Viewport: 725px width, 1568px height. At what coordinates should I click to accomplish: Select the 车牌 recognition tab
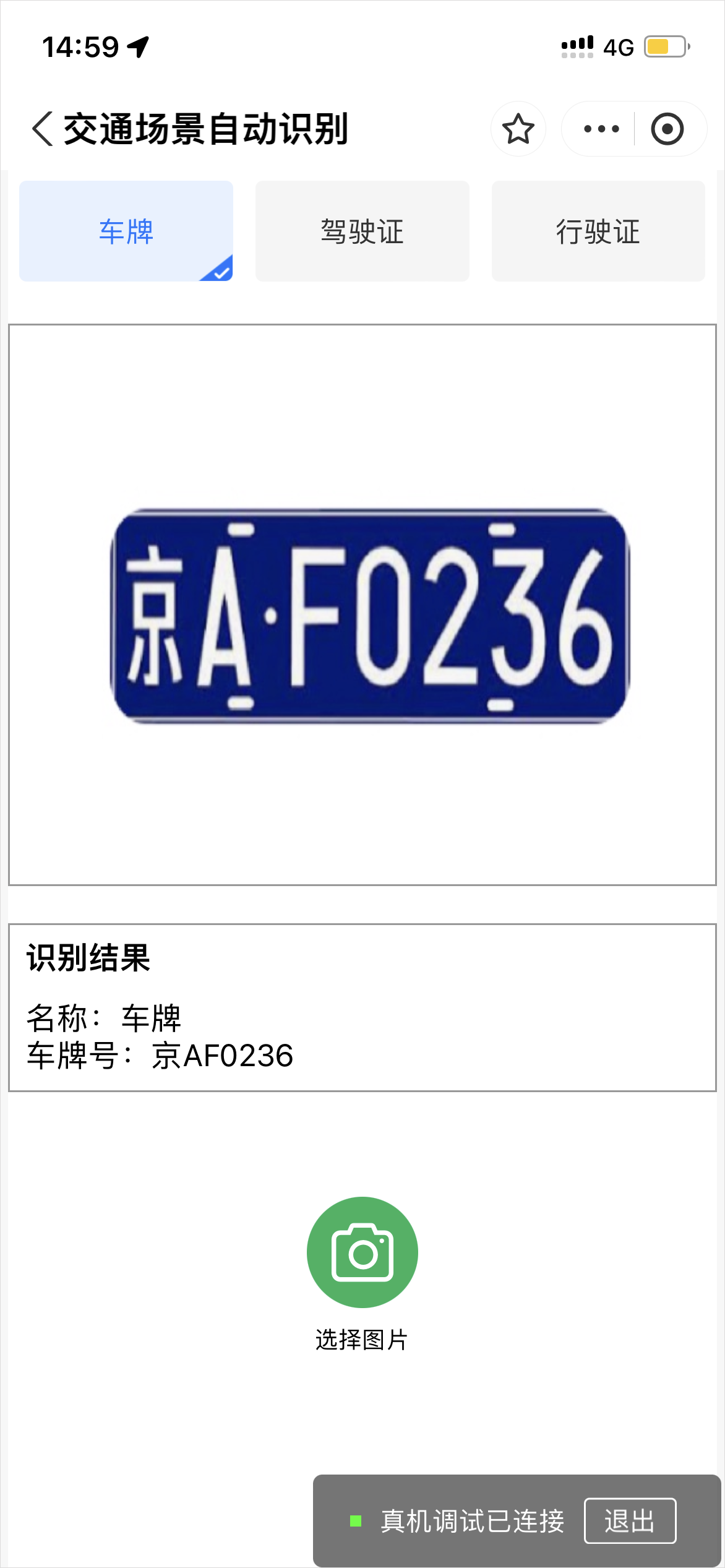coord(126,231)
